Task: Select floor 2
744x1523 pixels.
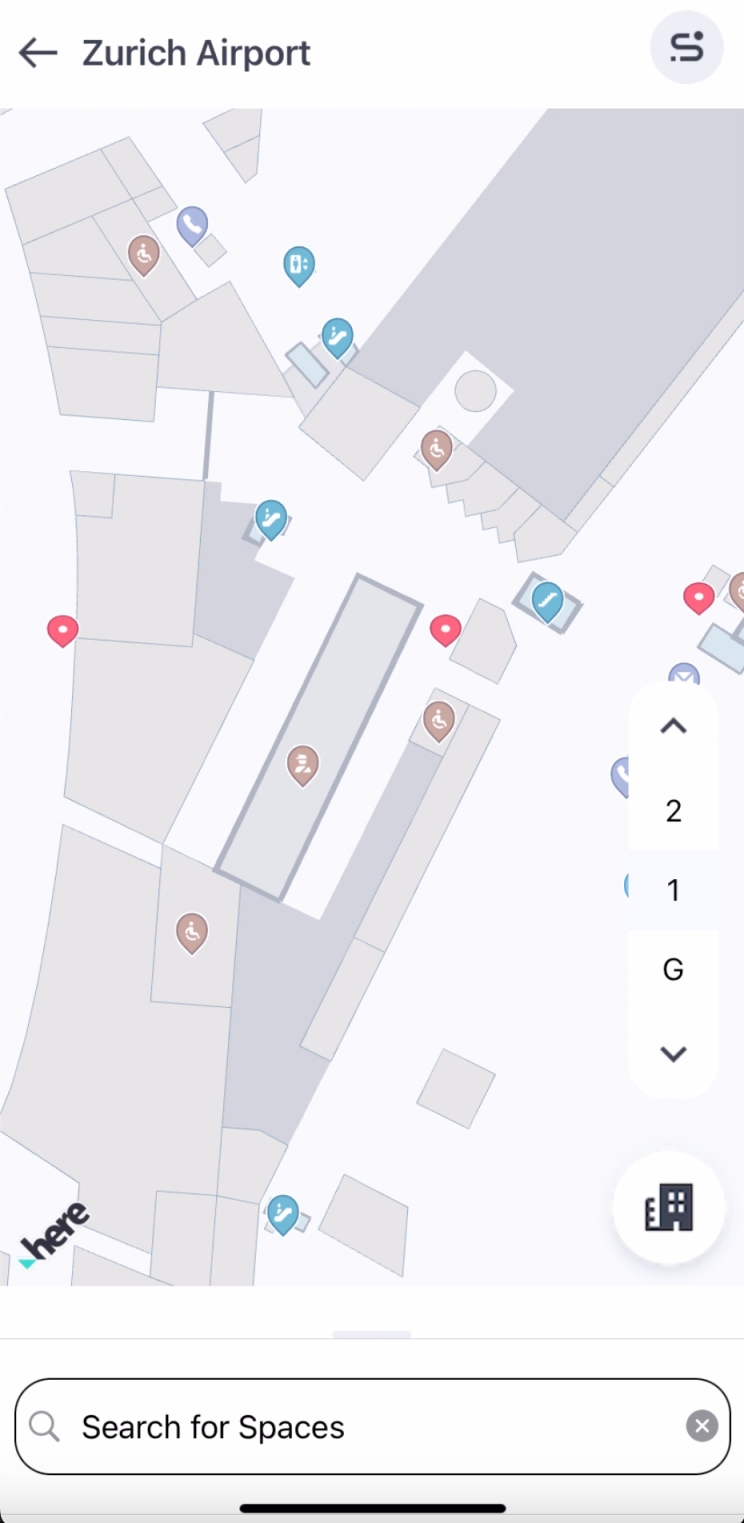Action: click(673, 810)
